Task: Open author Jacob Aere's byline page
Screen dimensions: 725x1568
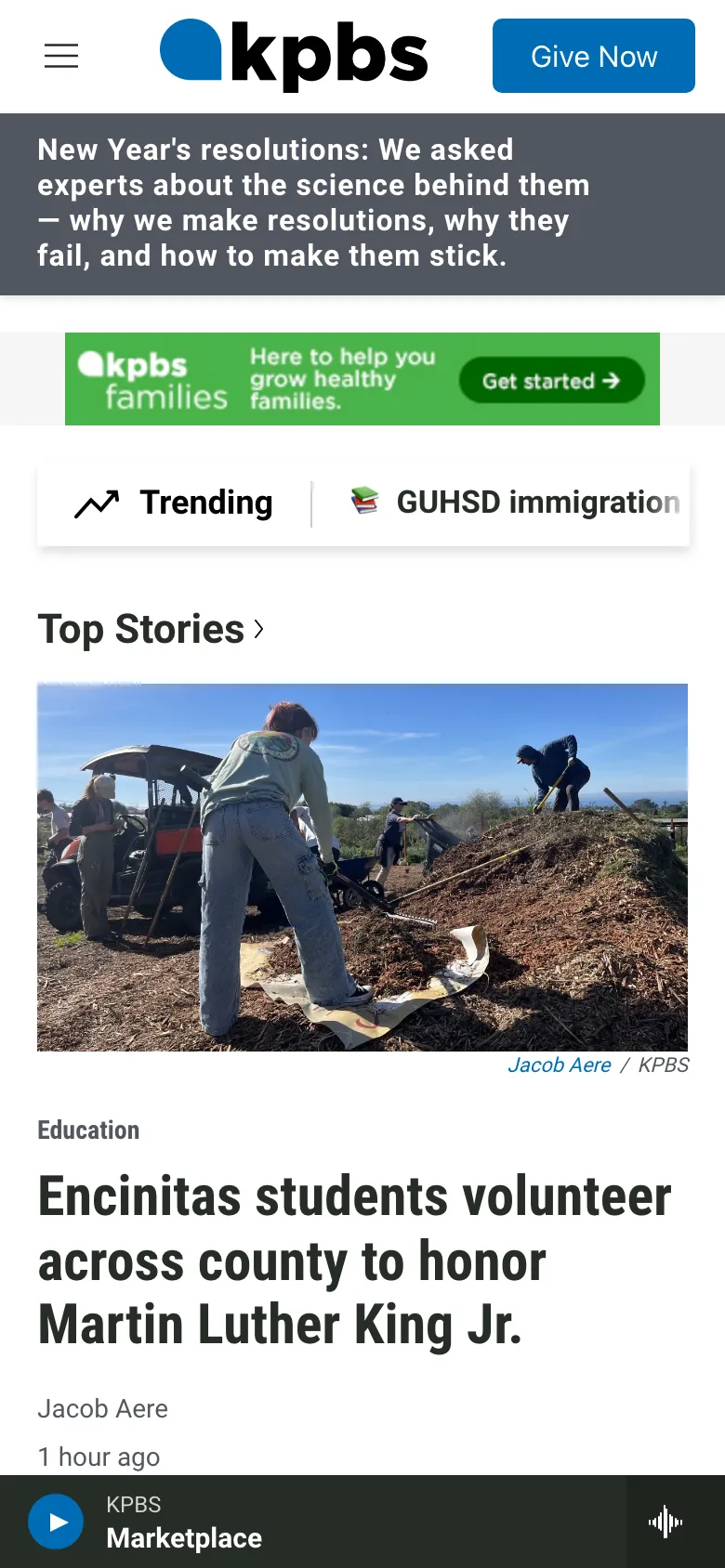Action: [102, 1409]
